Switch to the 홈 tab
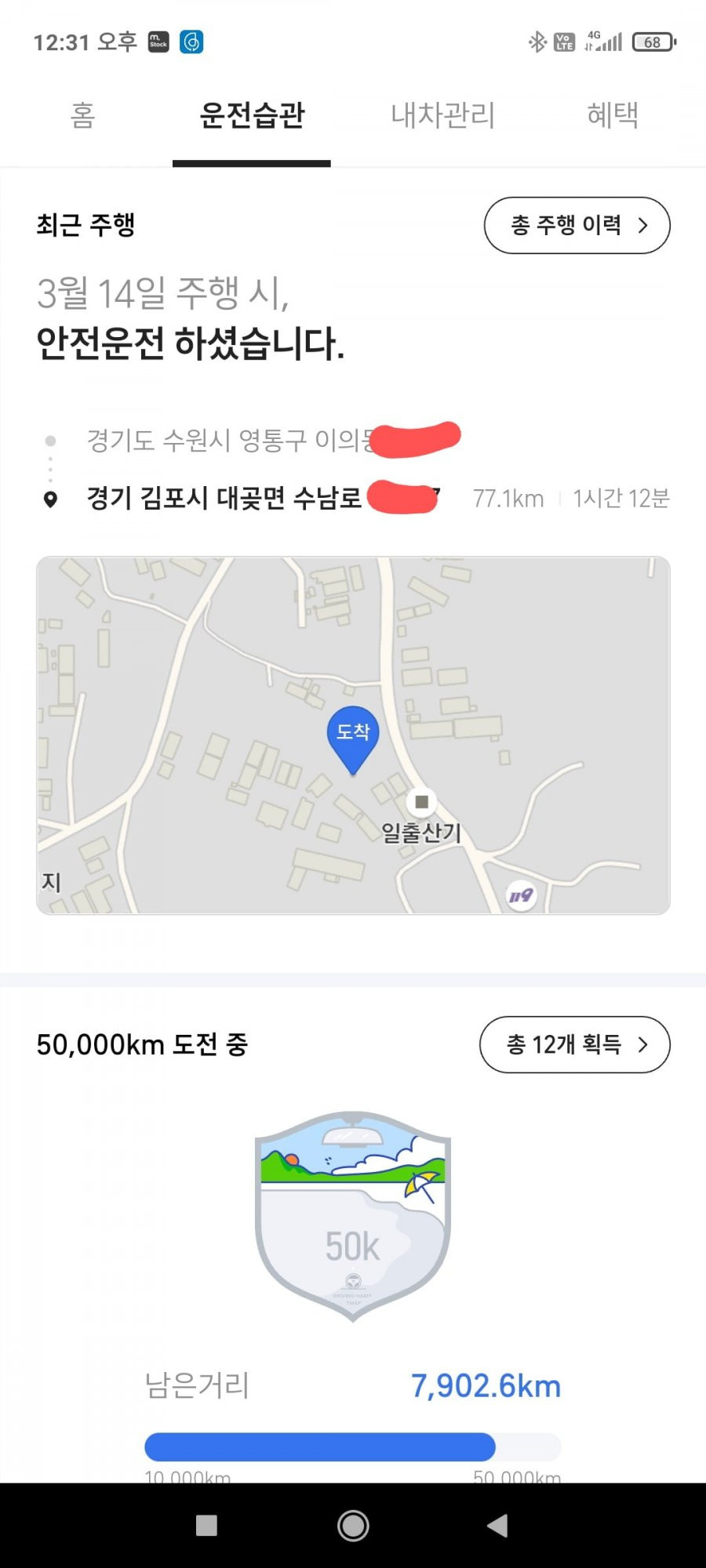 pyautogui.click(x=83, y=115)
